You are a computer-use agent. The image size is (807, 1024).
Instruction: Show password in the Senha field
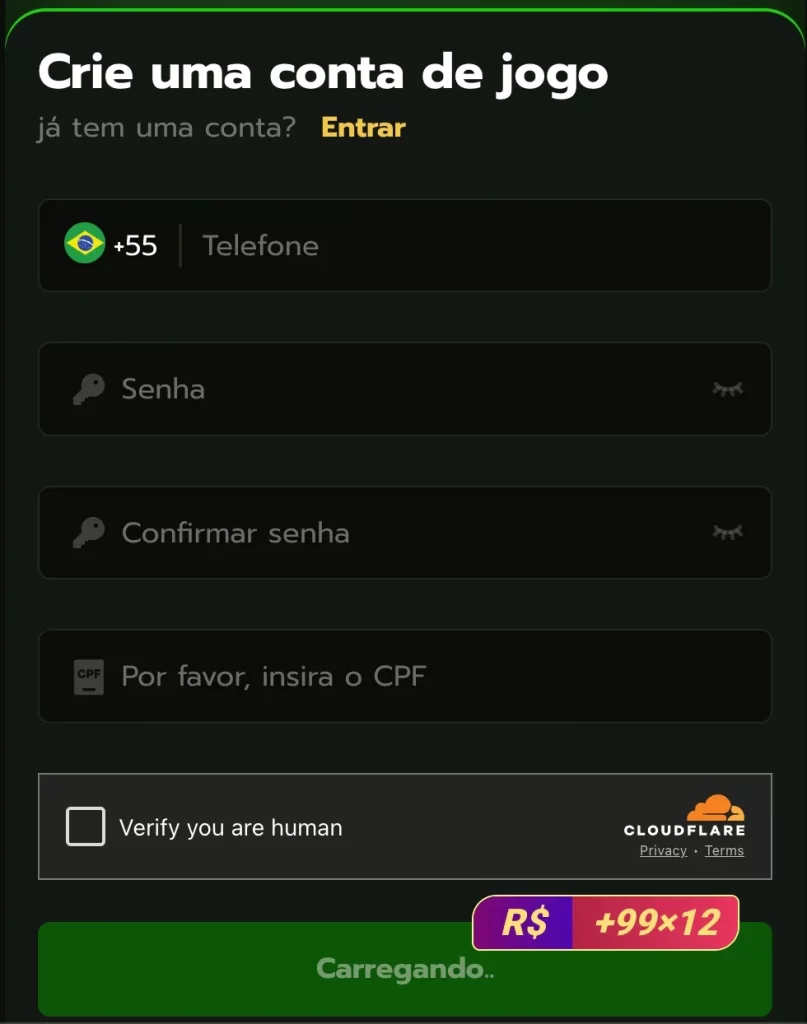pyautogui.click(x=727, y=389)
